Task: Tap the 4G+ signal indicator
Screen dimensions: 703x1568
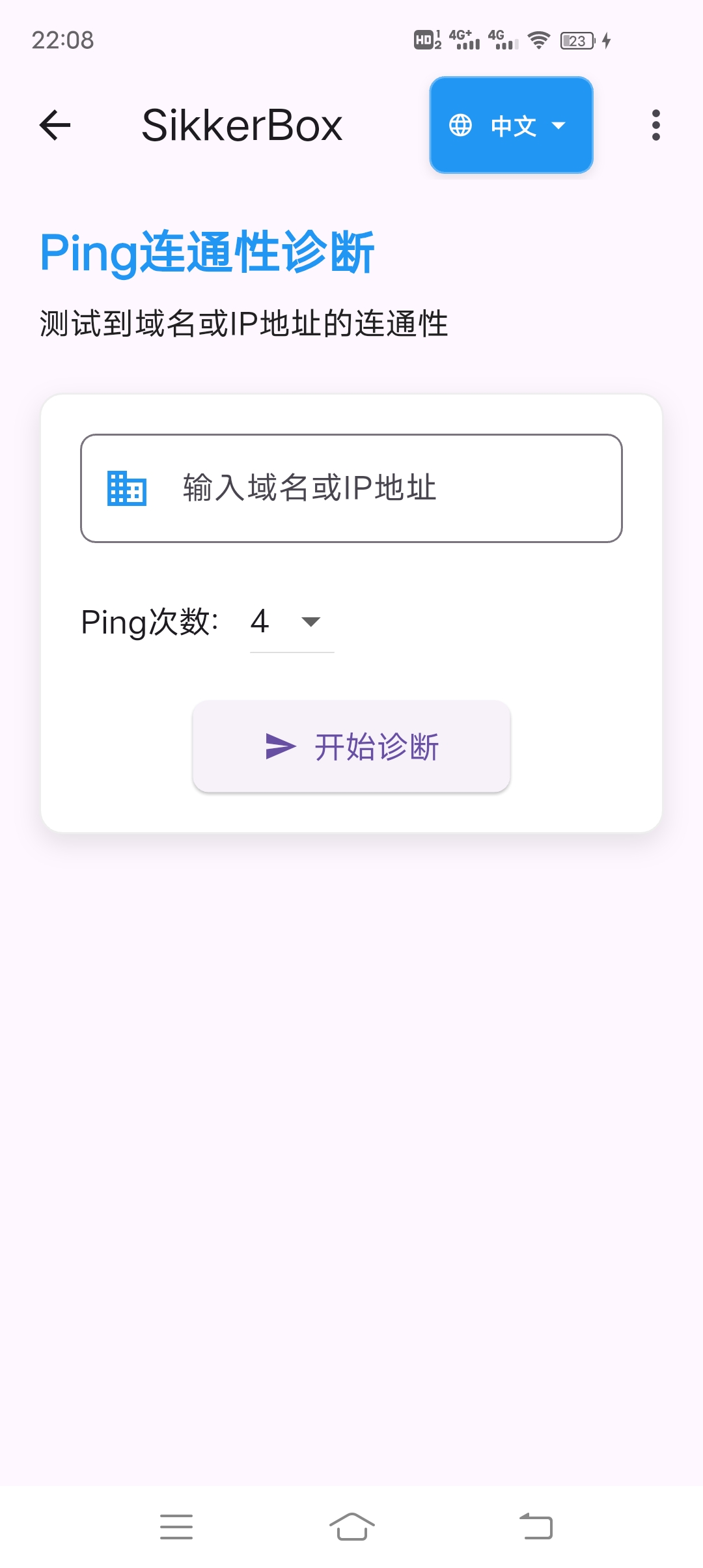Action: [463, 40]
